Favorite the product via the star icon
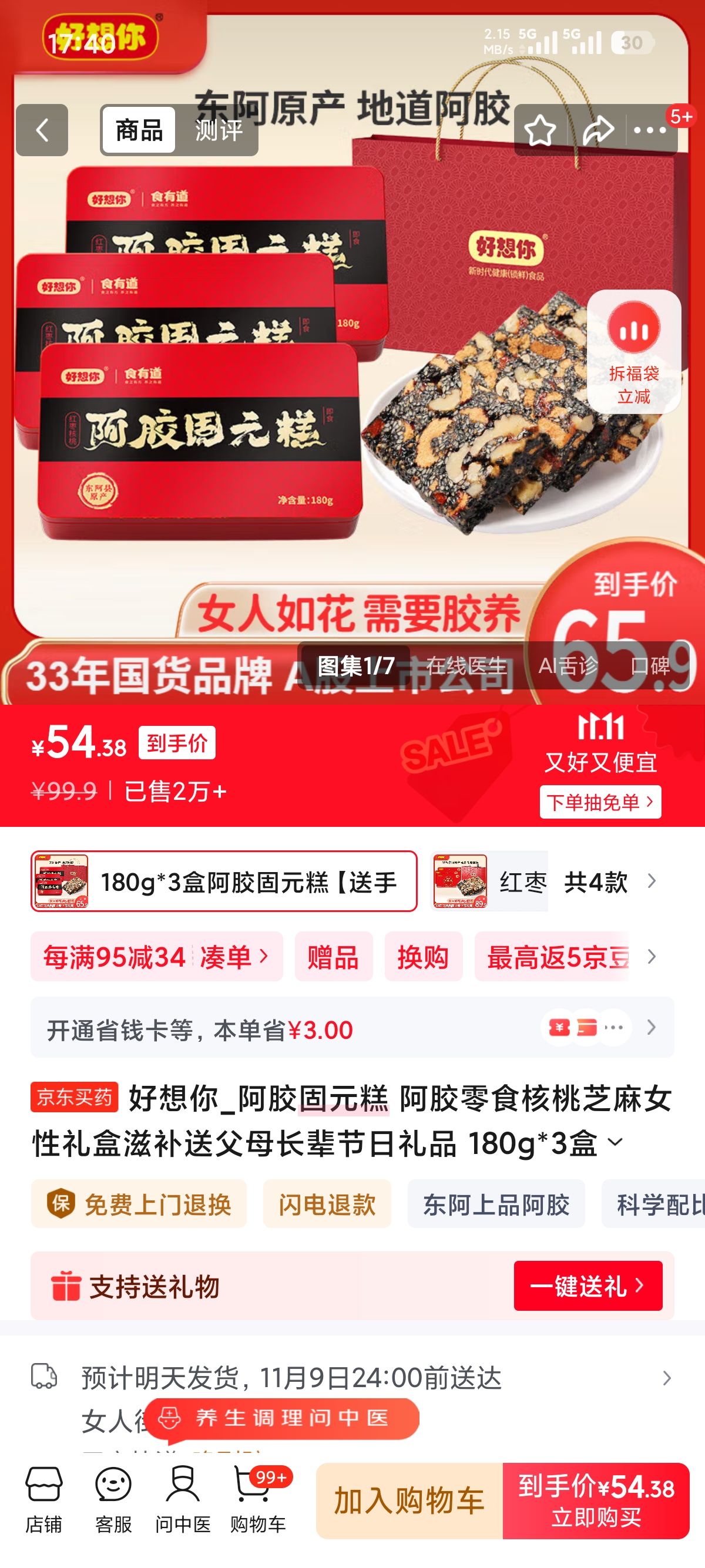The image size is (705, 1568). [x=540, y=129]
